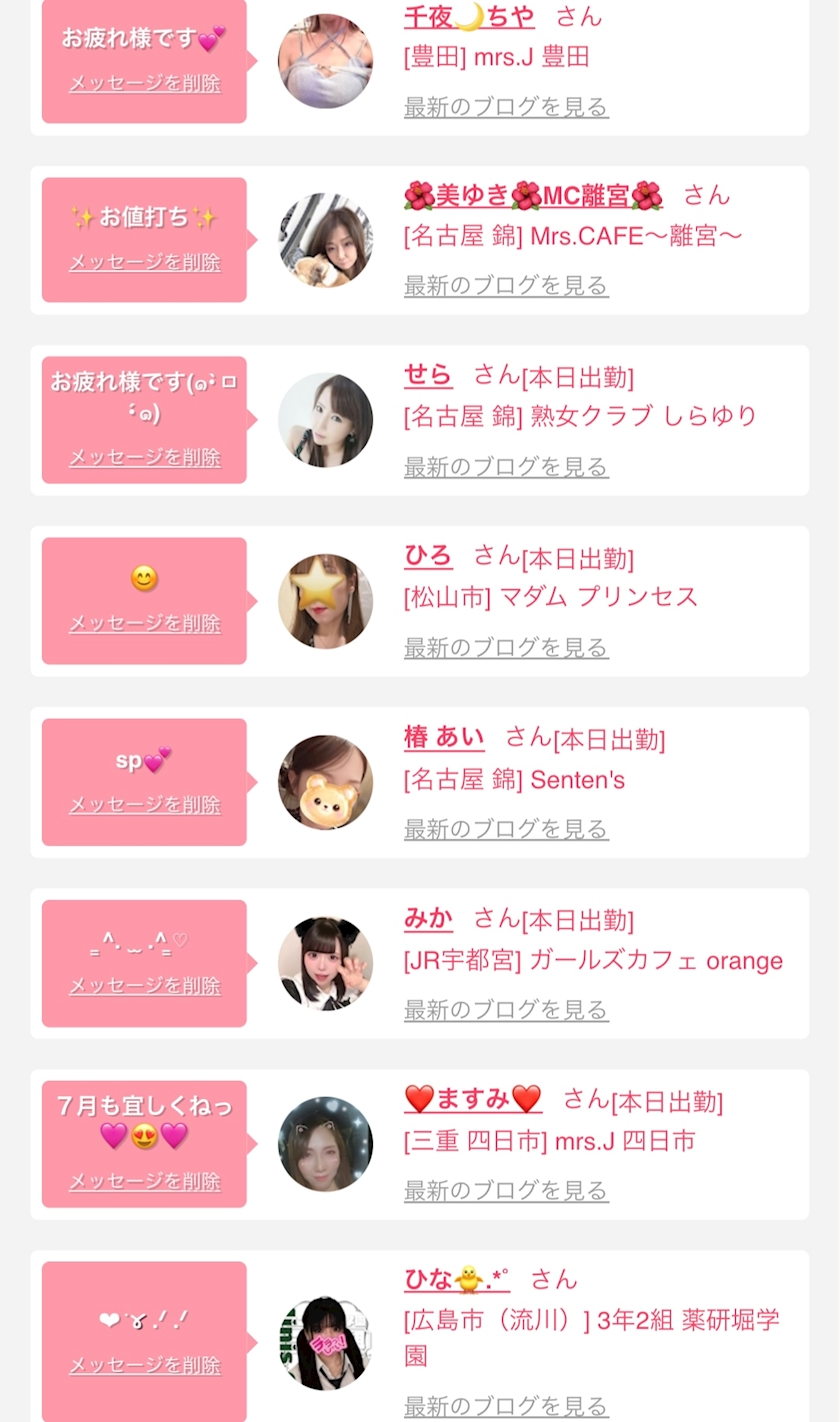Screen dimensions: 840x1422
Task: View latest blog of みか
Action: (506, 1009)
